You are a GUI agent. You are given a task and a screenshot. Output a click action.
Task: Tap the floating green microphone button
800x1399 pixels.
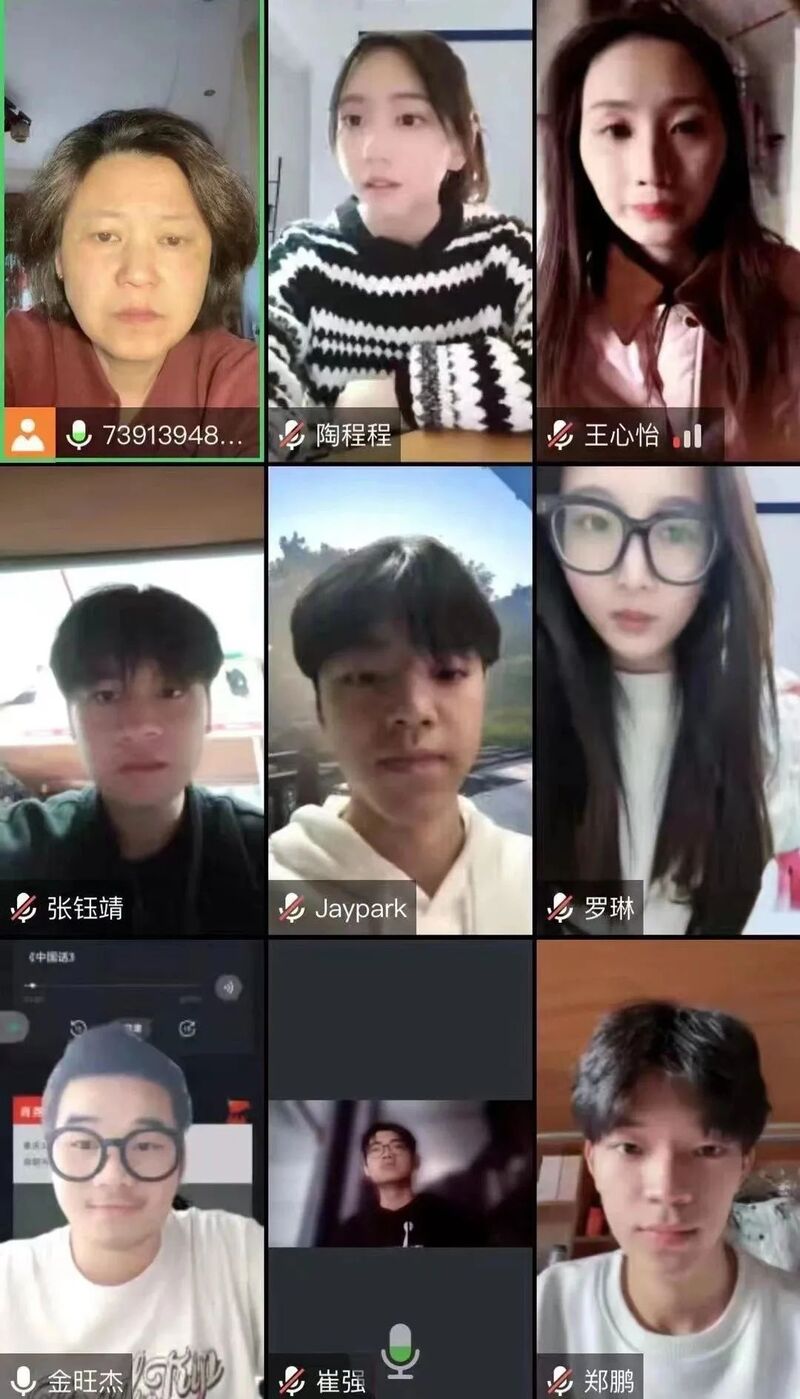(400, 1350)
